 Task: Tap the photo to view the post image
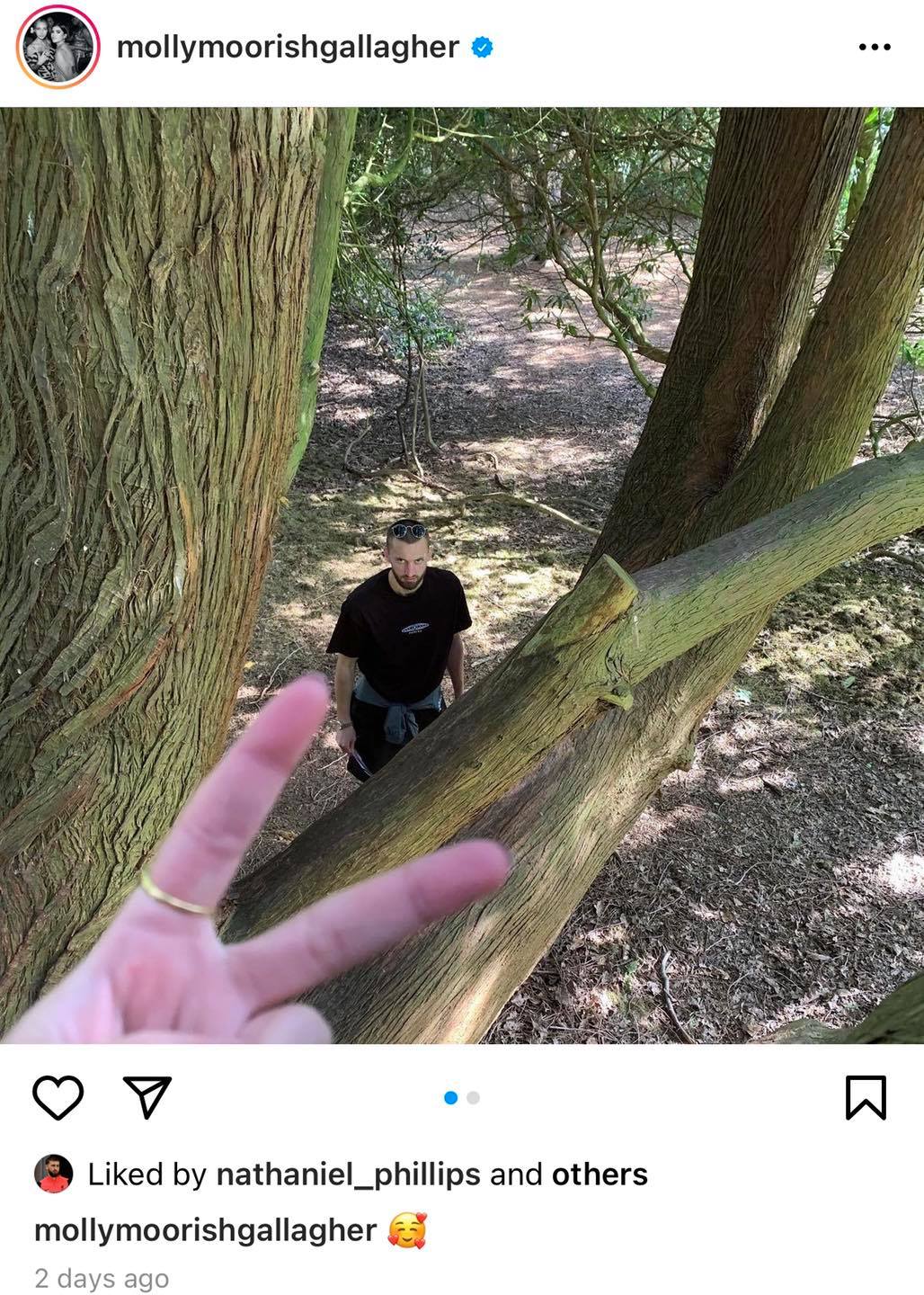462,576
